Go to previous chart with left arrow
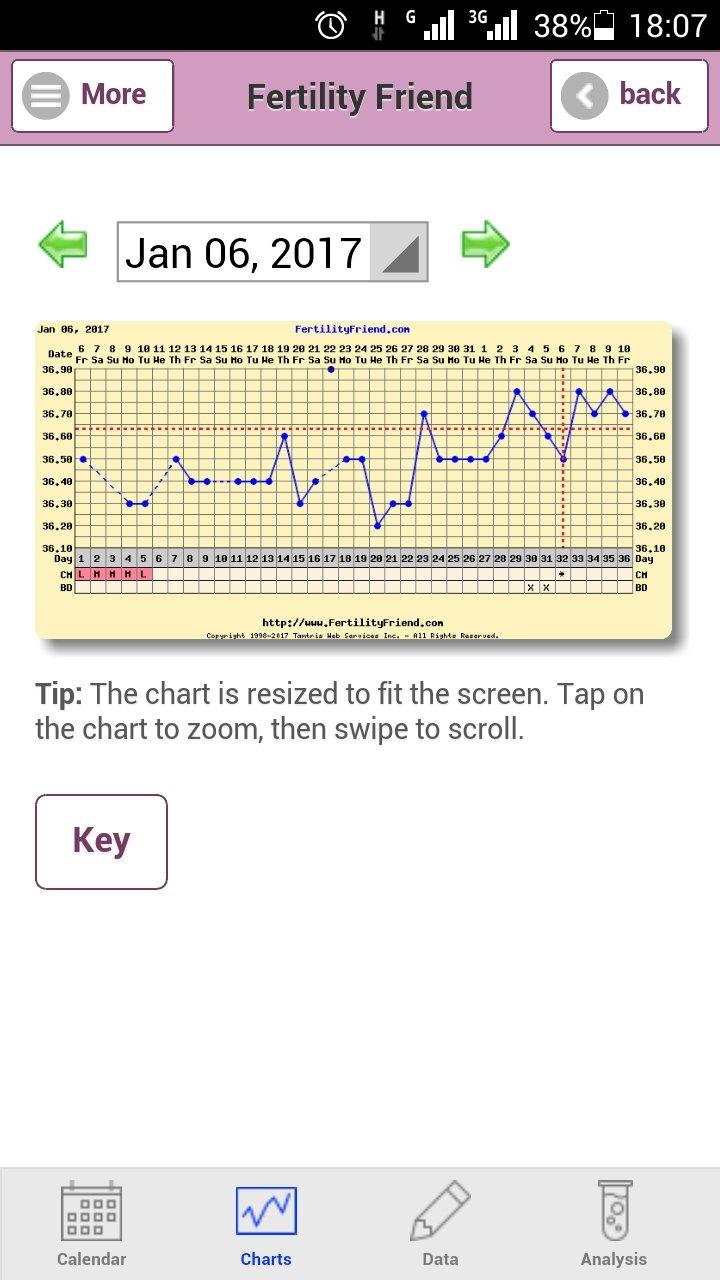This screenshot has width=720, height=1280. (63, 245)
